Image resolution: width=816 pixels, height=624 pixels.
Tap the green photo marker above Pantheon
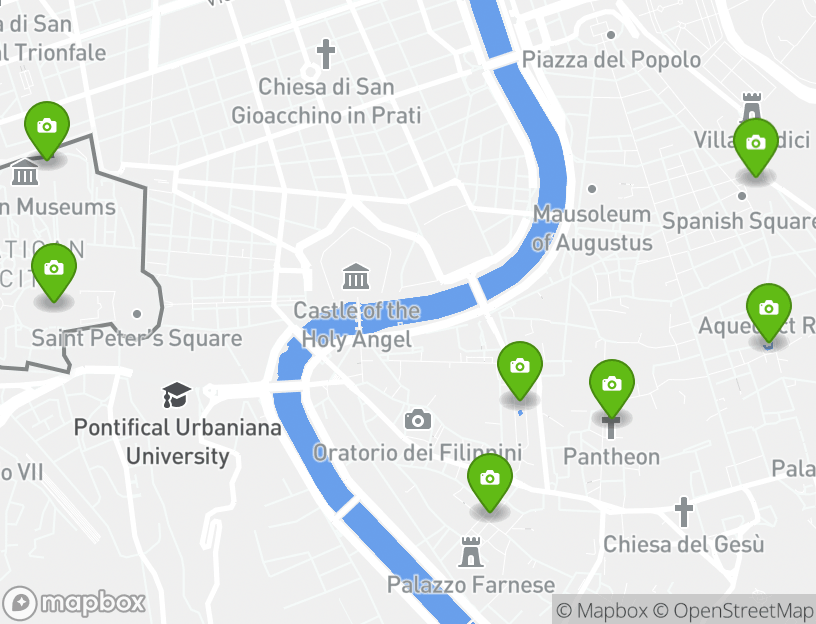tap(612, 385)
